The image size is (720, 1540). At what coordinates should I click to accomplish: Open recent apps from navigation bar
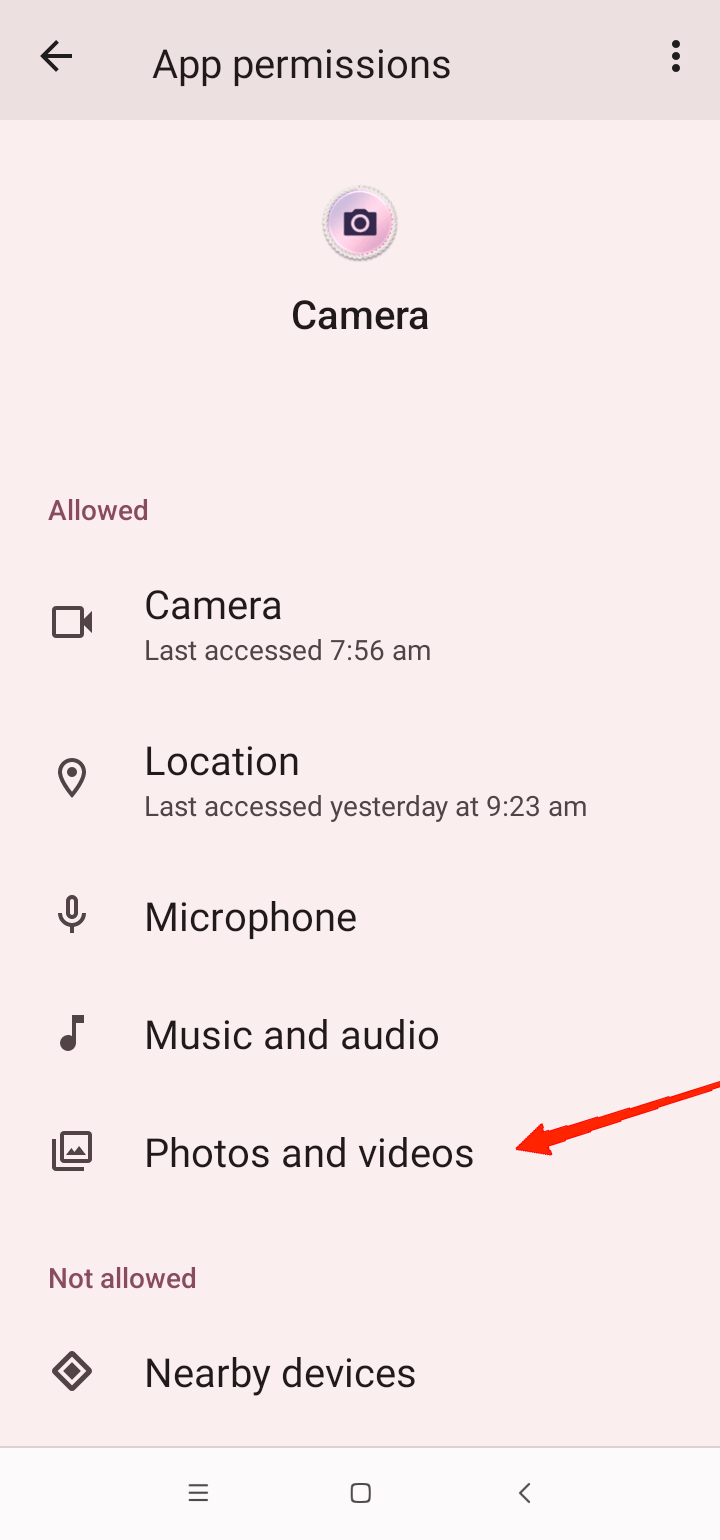pyautogui.click(x=198, y=1494)
